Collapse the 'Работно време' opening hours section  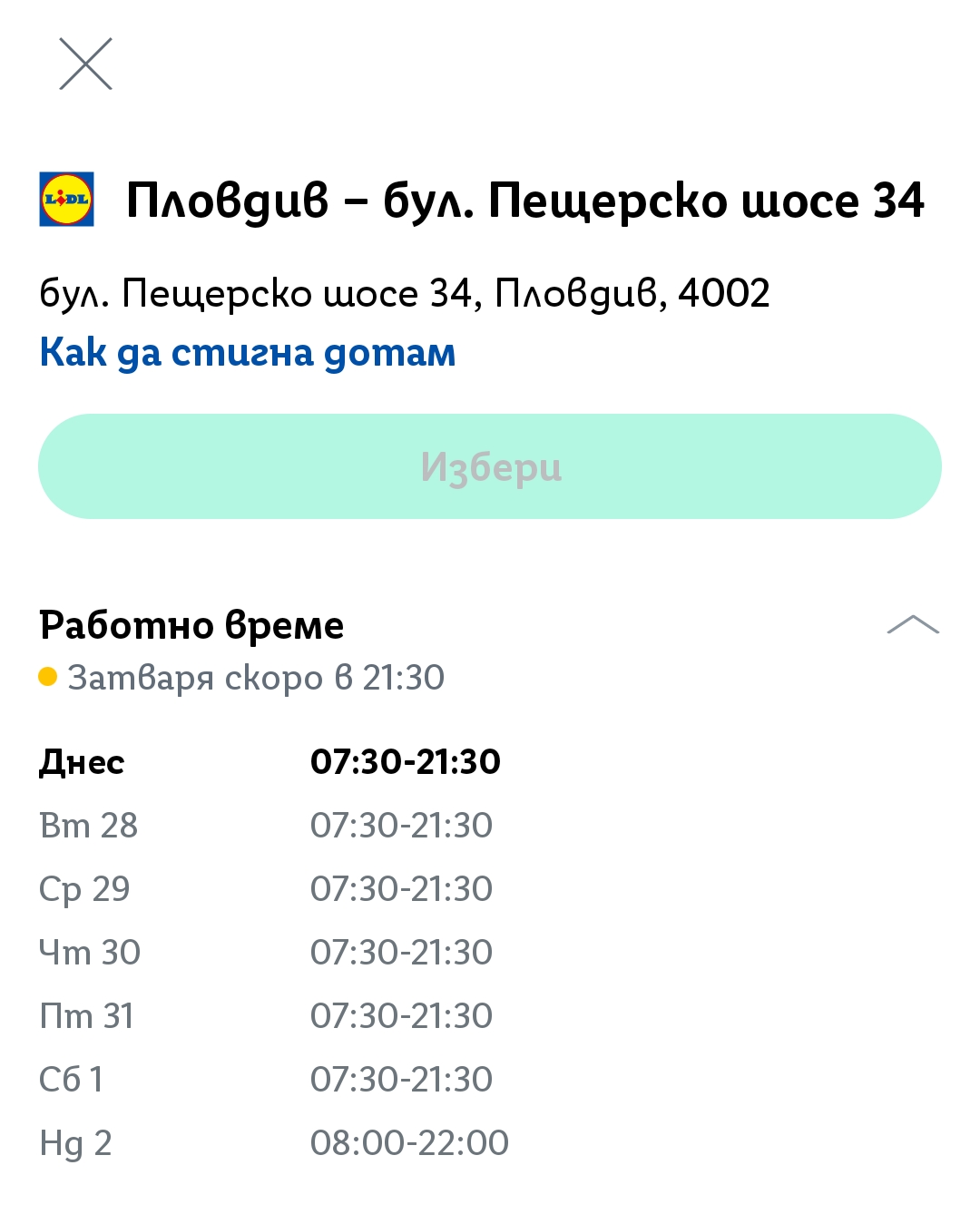click(912, 625)
